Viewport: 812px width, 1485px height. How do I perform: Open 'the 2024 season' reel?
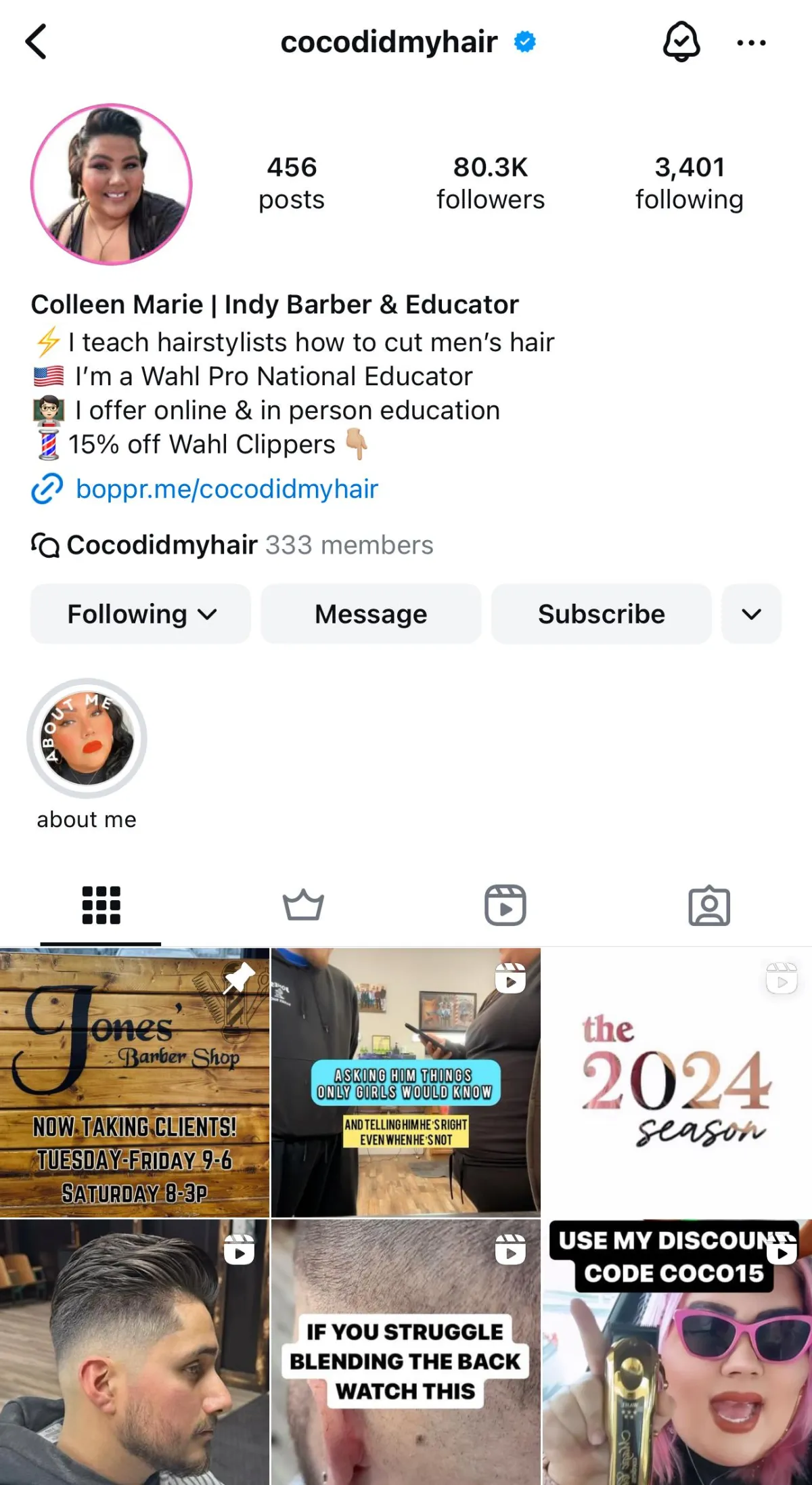click(677, 1083)
